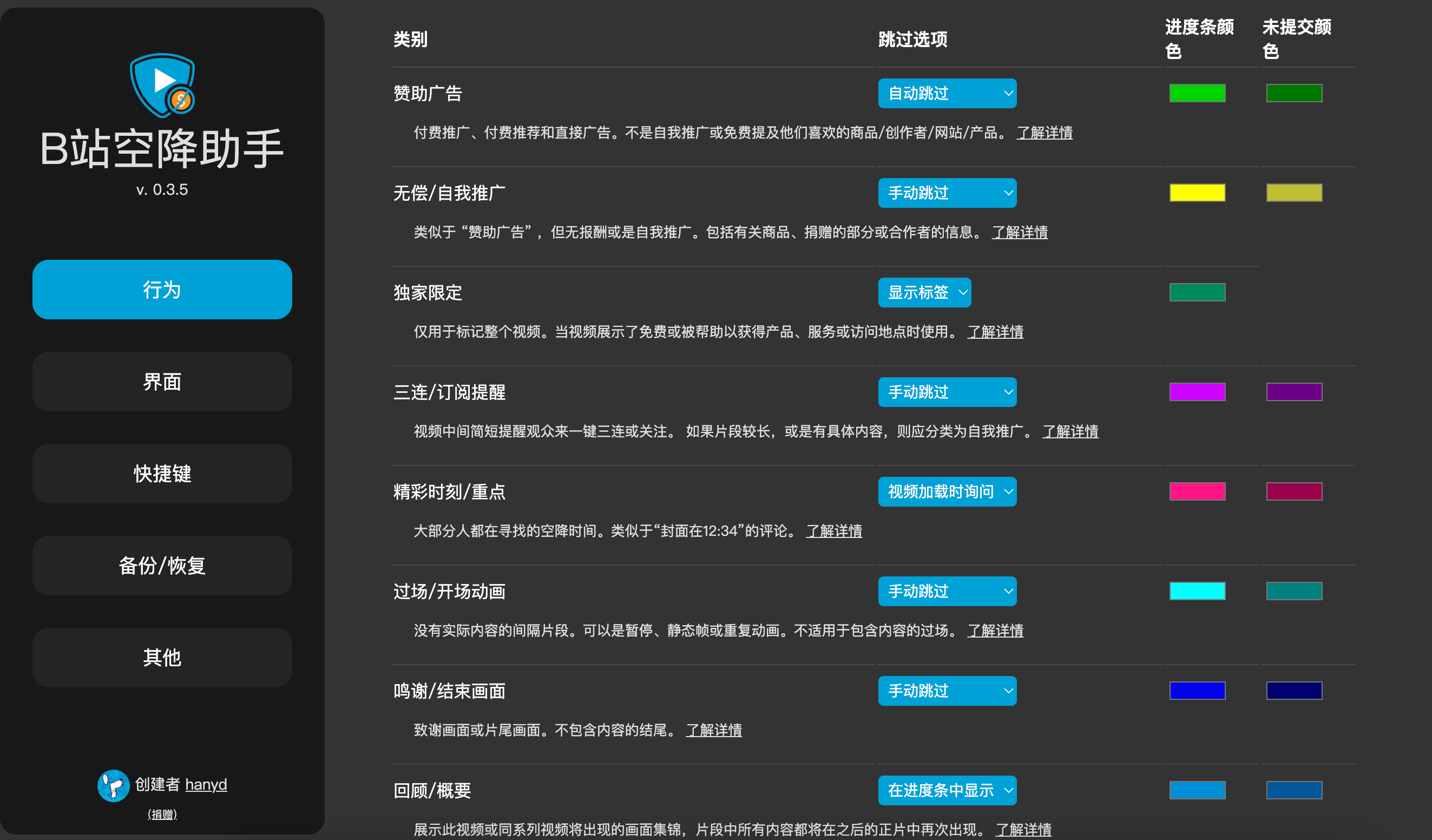Open skip option dropdown for 赞助广告
The width and height of the screenshot is (1432, 840).
[947, 93]
